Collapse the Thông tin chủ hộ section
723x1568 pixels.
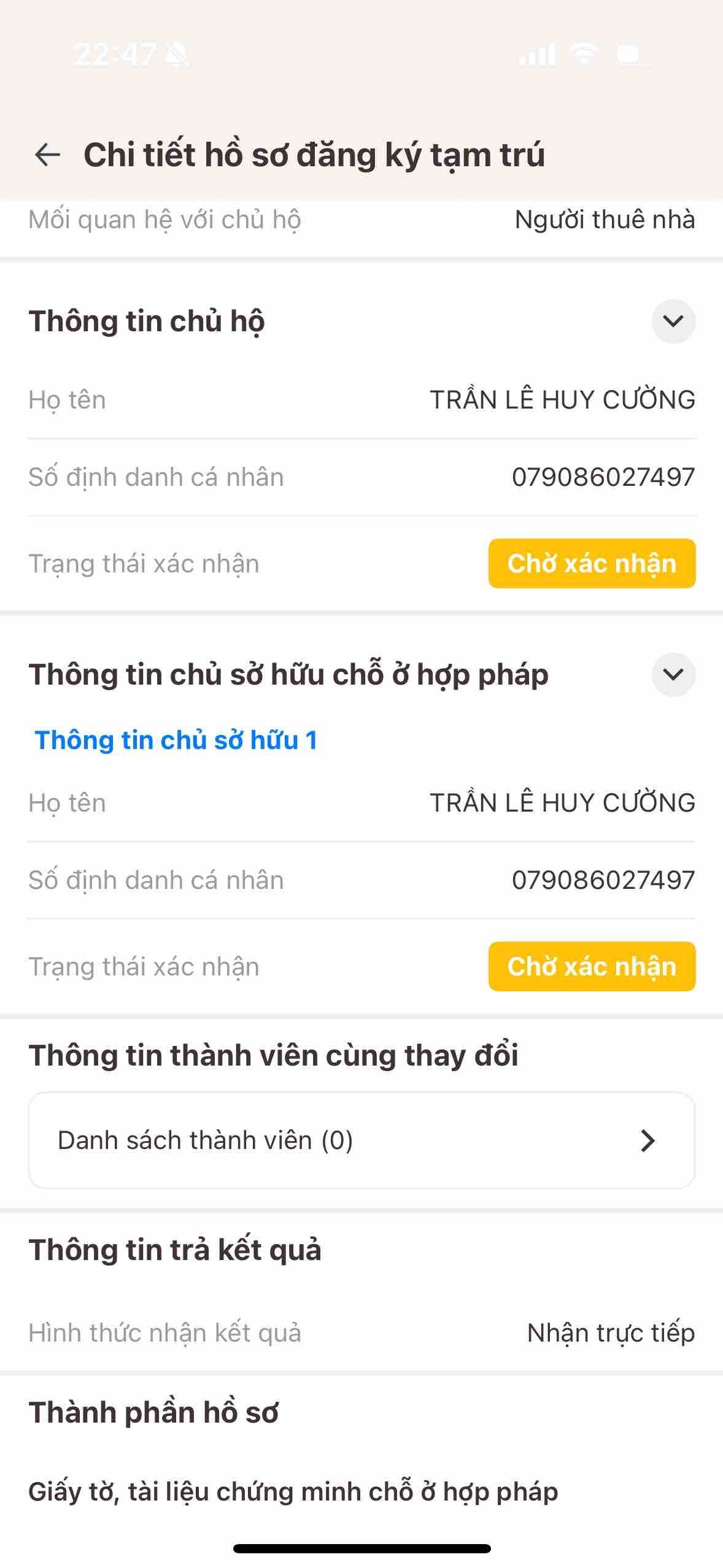coord(673,321)
